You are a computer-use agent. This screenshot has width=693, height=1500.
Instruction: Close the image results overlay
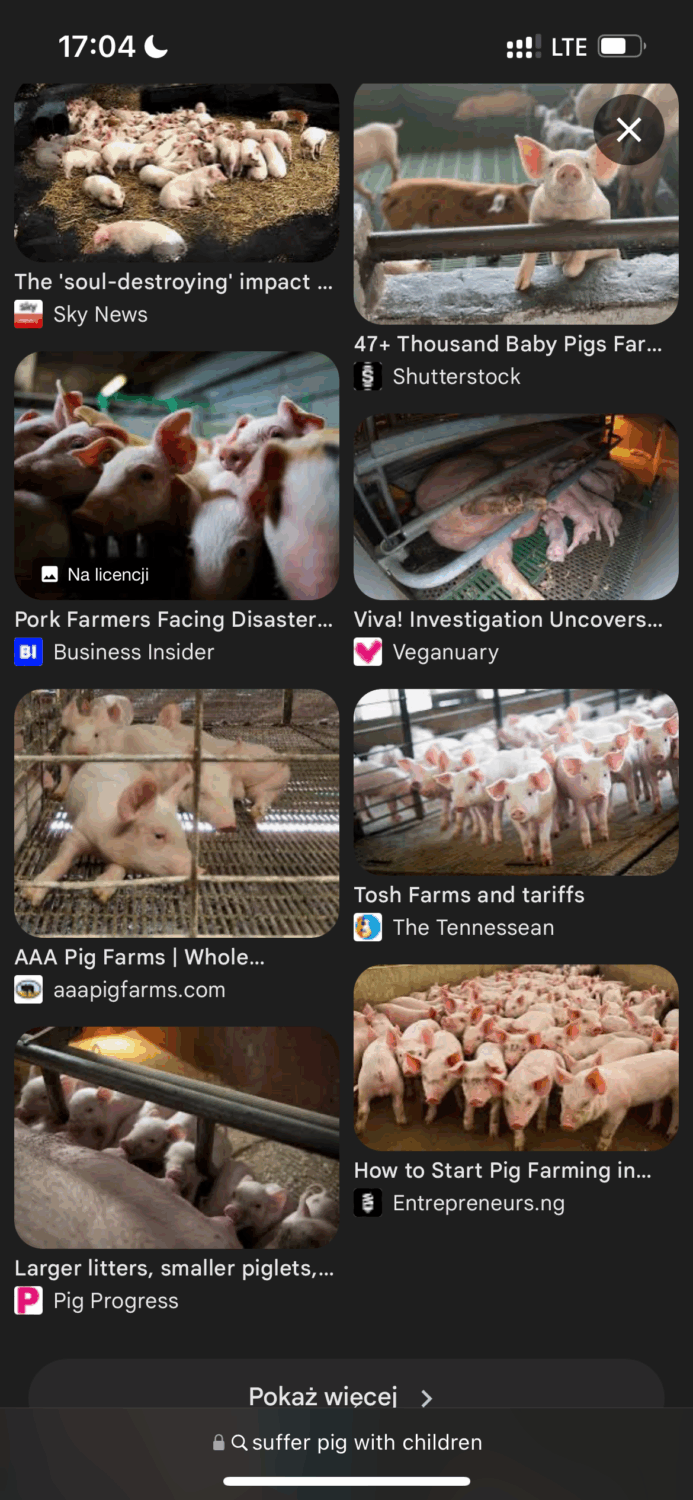point(628,130)
